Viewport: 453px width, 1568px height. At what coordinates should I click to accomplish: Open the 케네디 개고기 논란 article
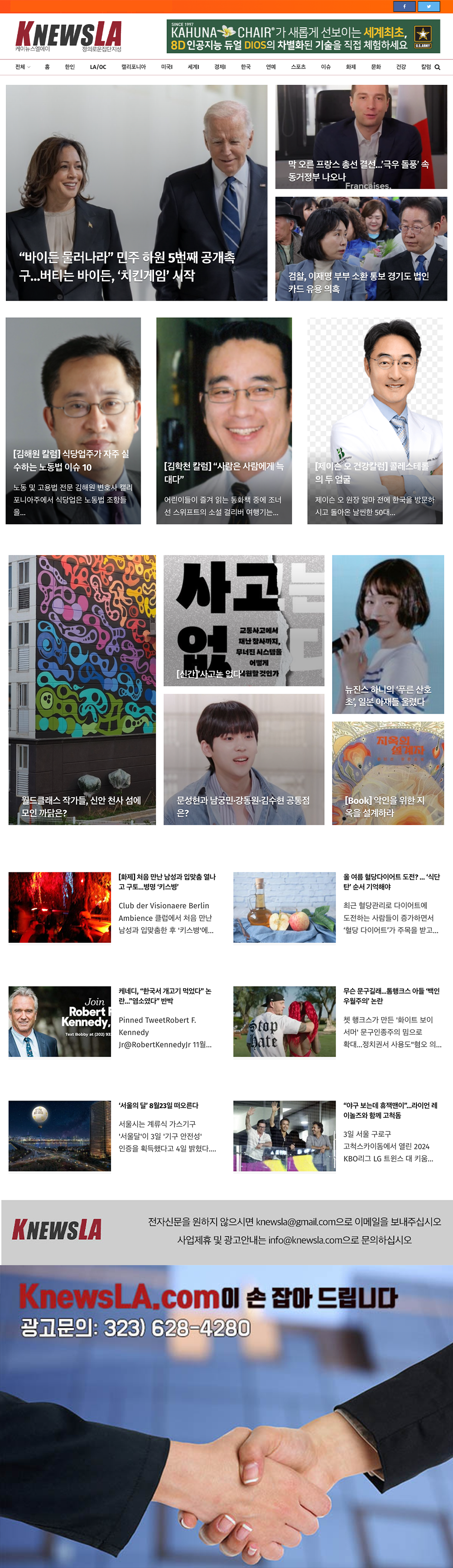pyautogui.click(x=165, y=996)
